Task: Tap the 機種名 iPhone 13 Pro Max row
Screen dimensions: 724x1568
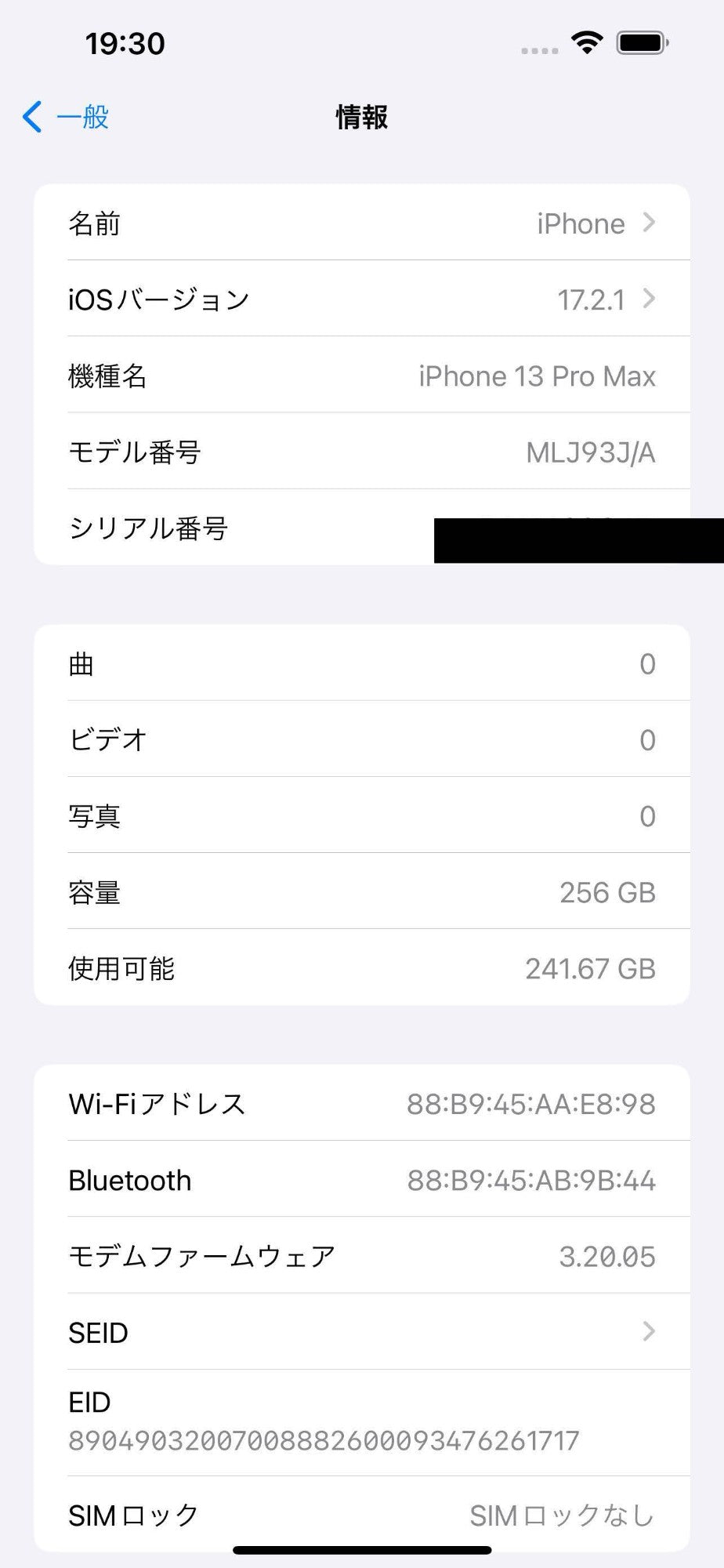Action: point(362,376)
